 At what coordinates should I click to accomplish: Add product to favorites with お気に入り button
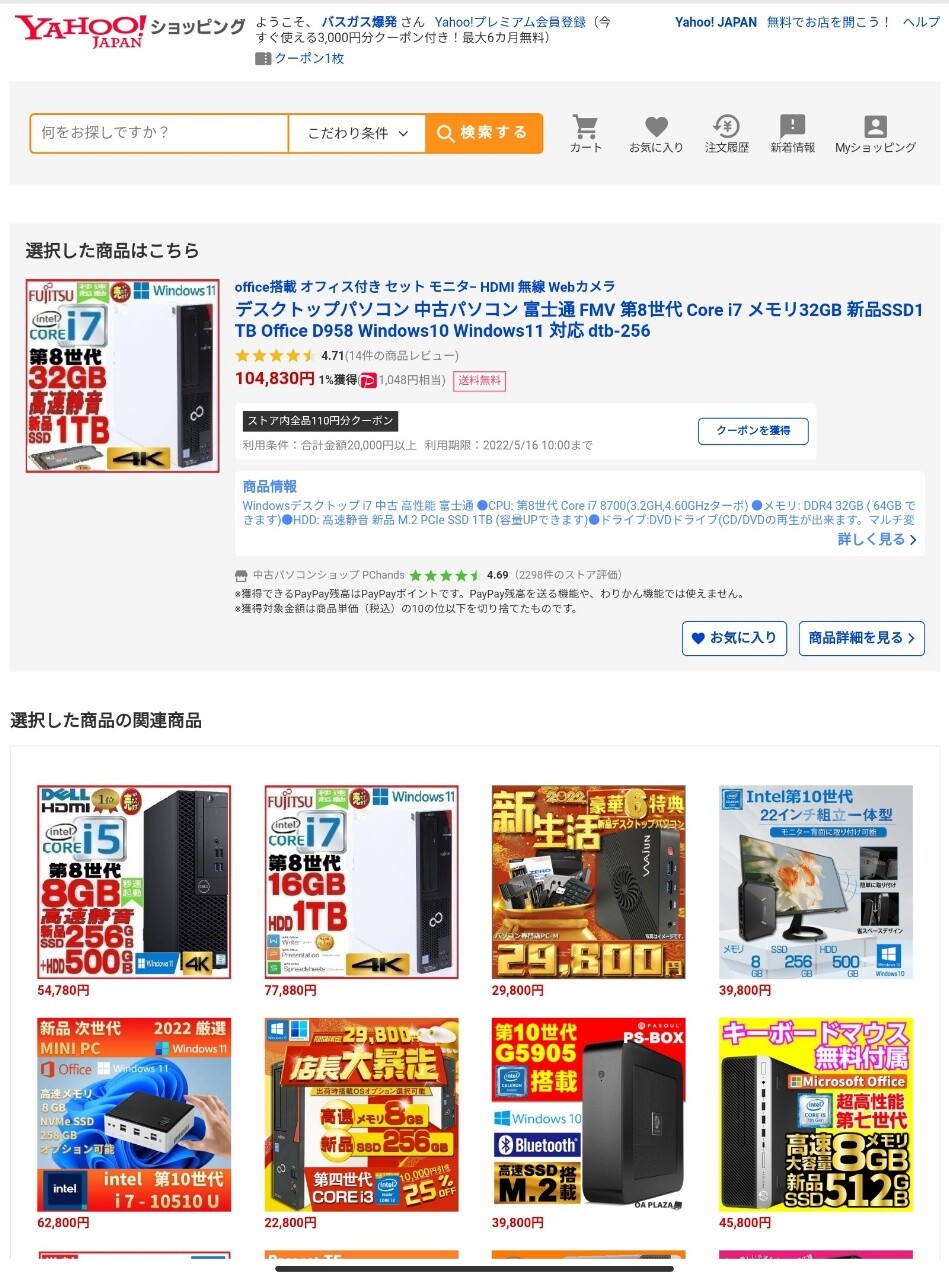pos(734,638)
